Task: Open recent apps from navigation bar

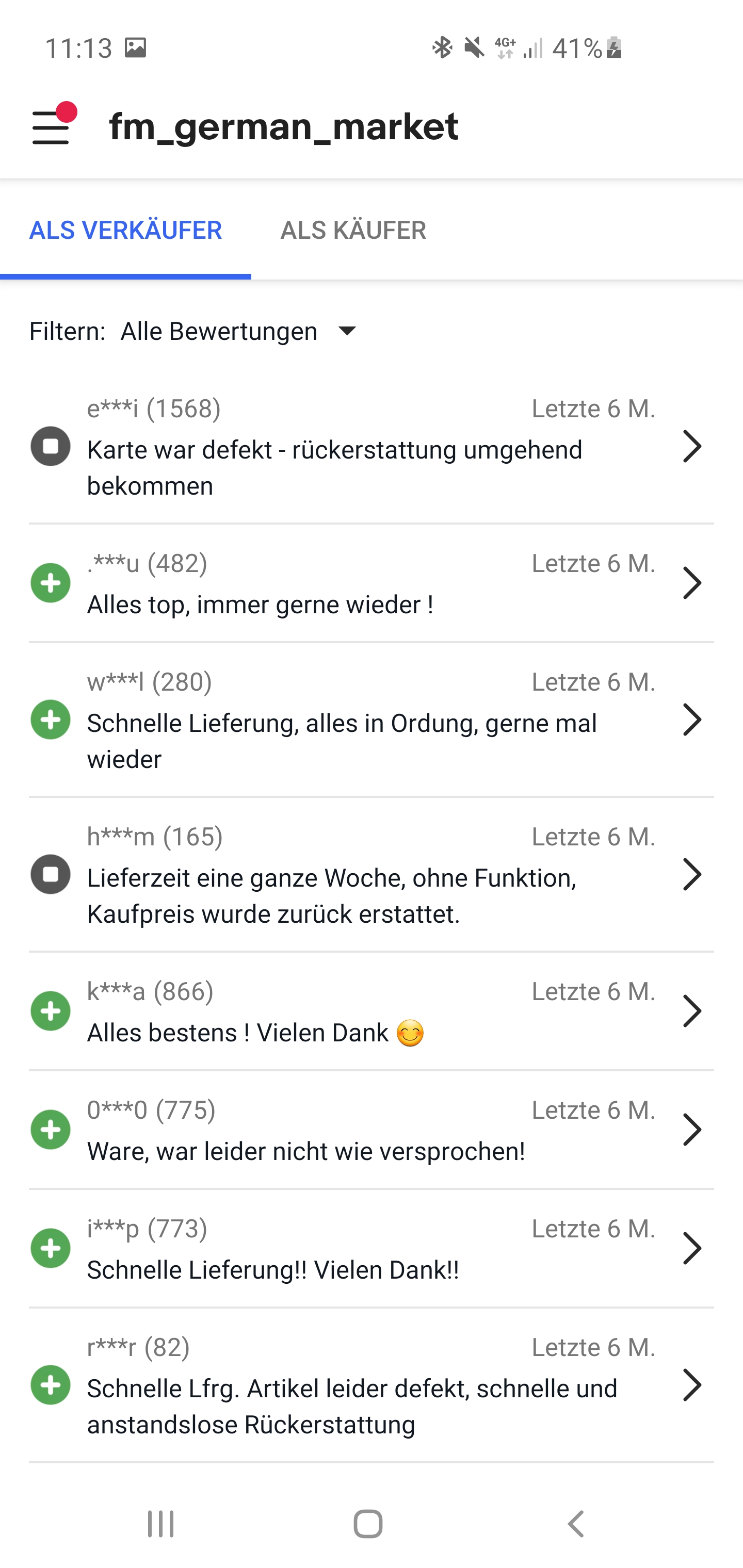Action: click(161, 1524)
